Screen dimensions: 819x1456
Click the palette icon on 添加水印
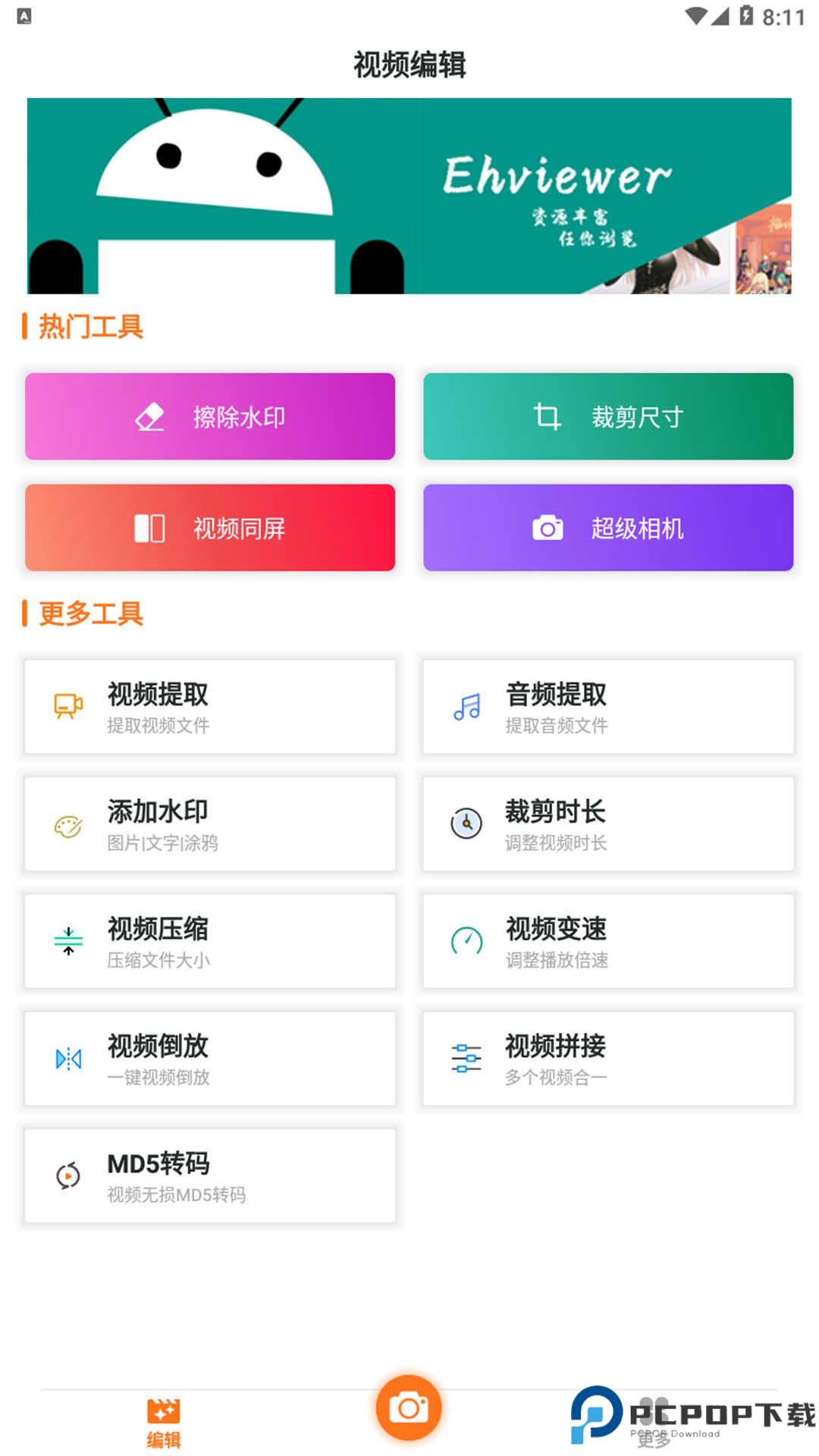pyautogui.click(x=67, y=824)
